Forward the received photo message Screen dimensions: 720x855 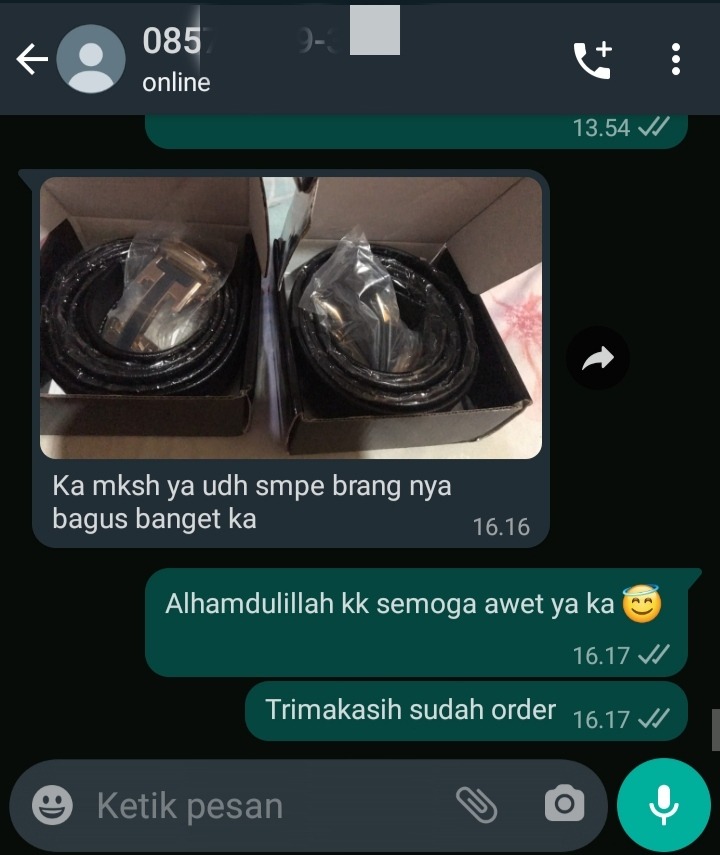point(598,358)
